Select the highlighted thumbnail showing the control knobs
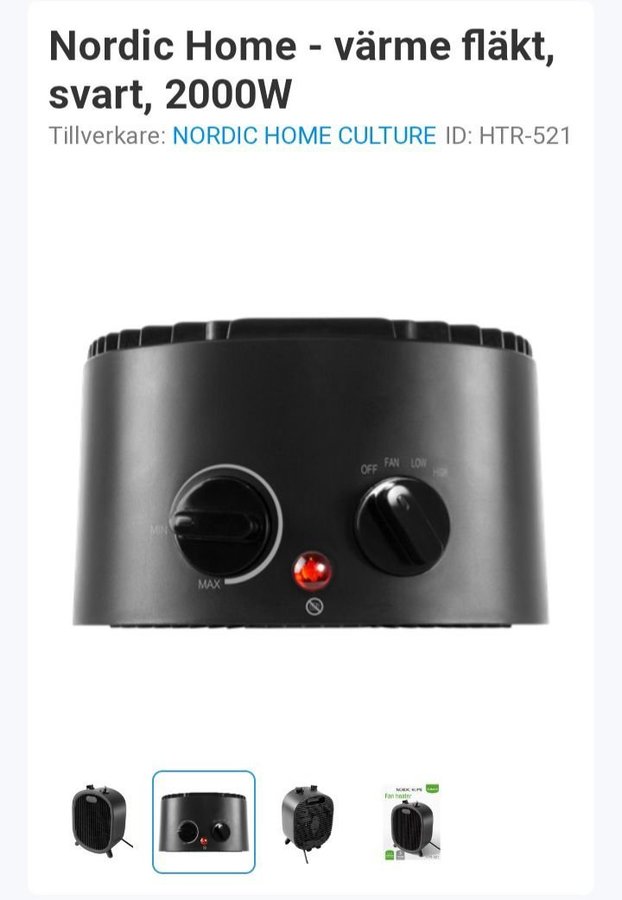Viewport: 622px width, 900px height. 204,822
